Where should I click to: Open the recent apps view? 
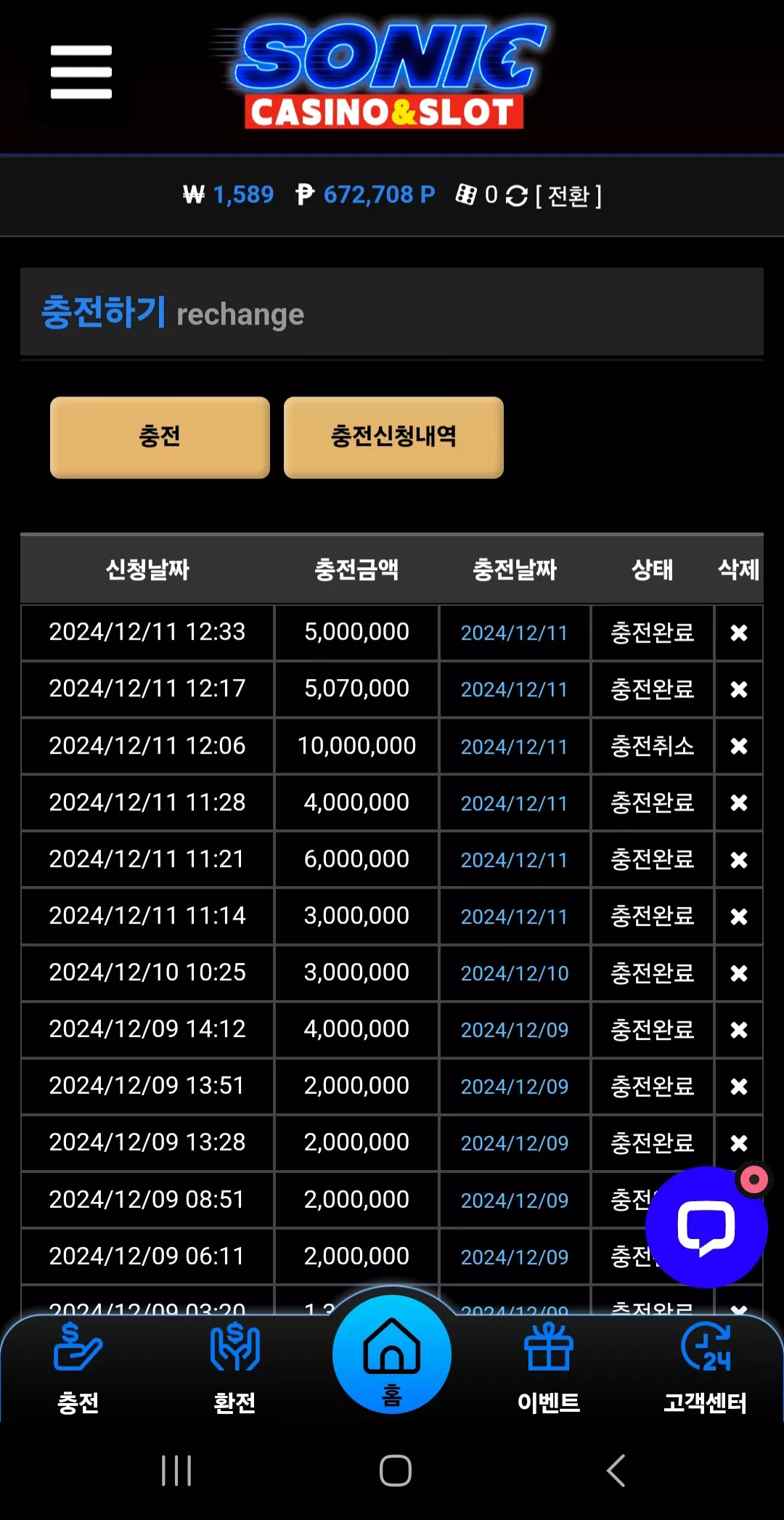(176, 1471)
